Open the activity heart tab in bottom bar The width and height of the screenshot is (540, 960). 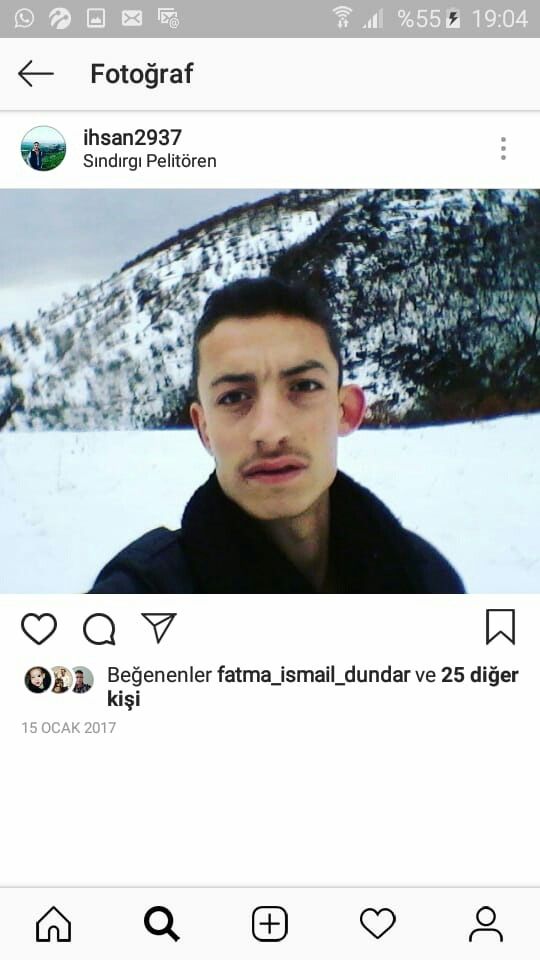[378, 924]
